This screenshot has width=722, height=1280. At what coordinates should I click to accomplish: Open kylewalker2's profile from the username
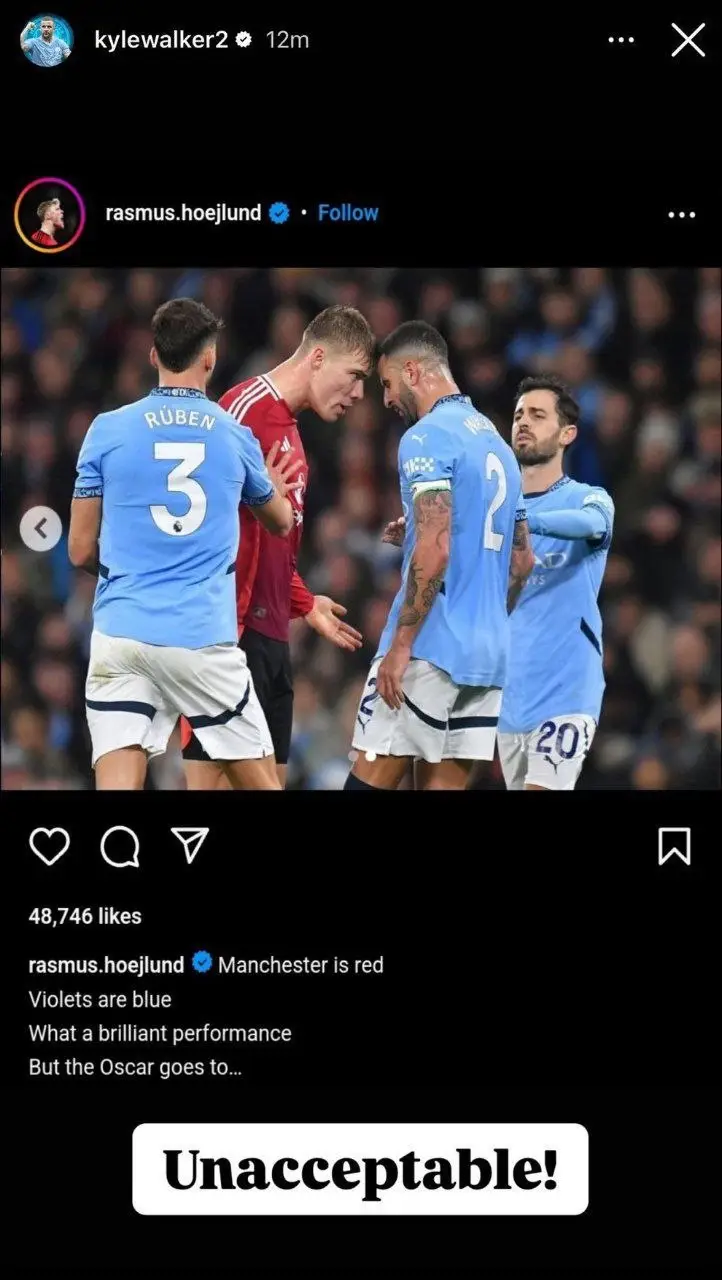(x=160, y=40)
